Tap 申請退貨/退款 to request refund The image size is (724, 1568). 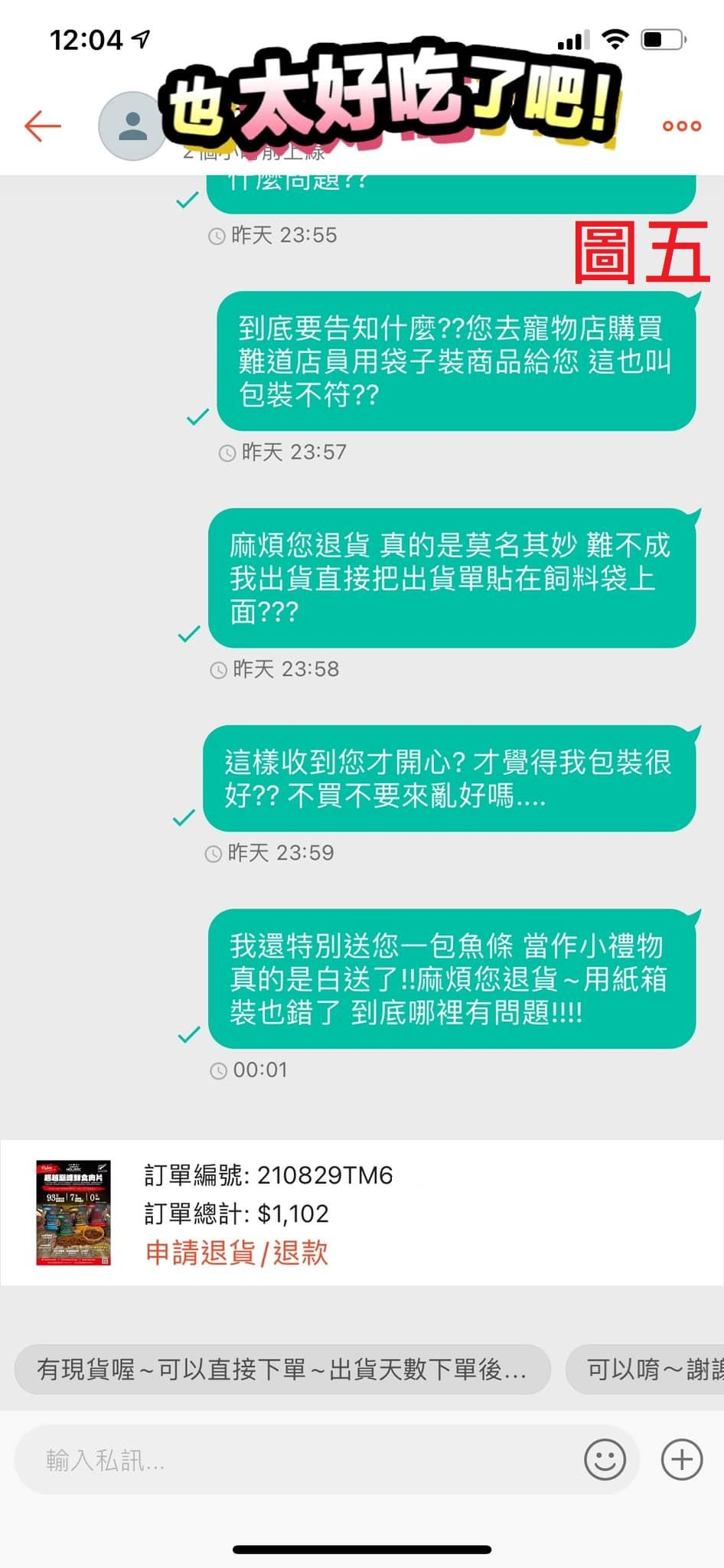point(236,1253)
